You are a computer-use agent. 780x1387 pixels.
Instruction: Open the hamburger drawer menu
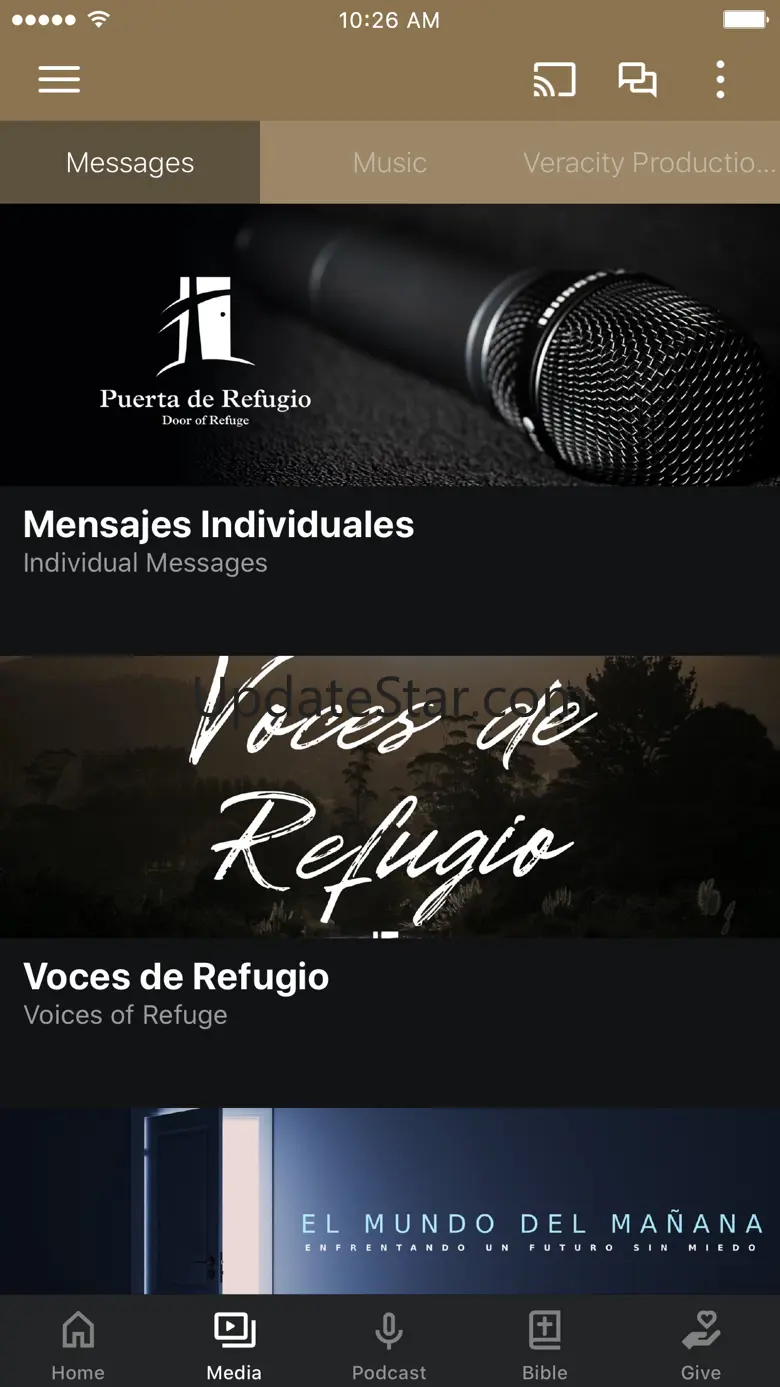59,80
